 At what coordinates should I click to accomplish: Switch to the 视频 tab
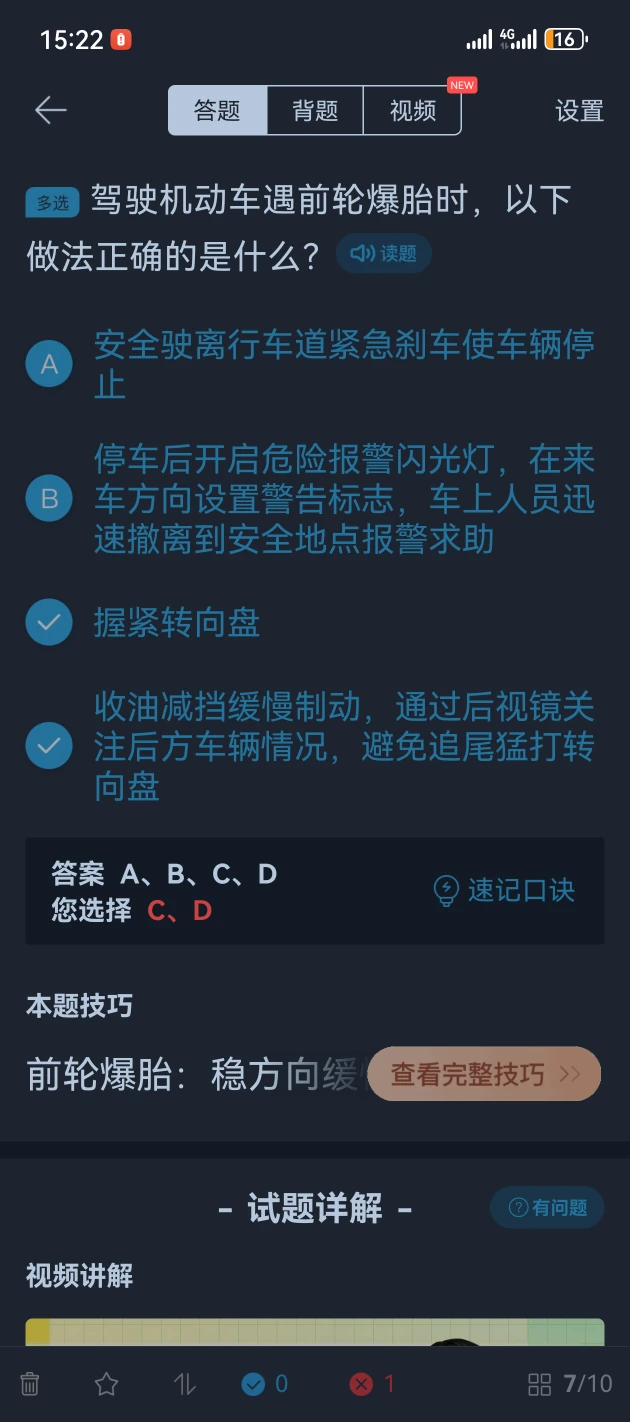pos(412,110)
